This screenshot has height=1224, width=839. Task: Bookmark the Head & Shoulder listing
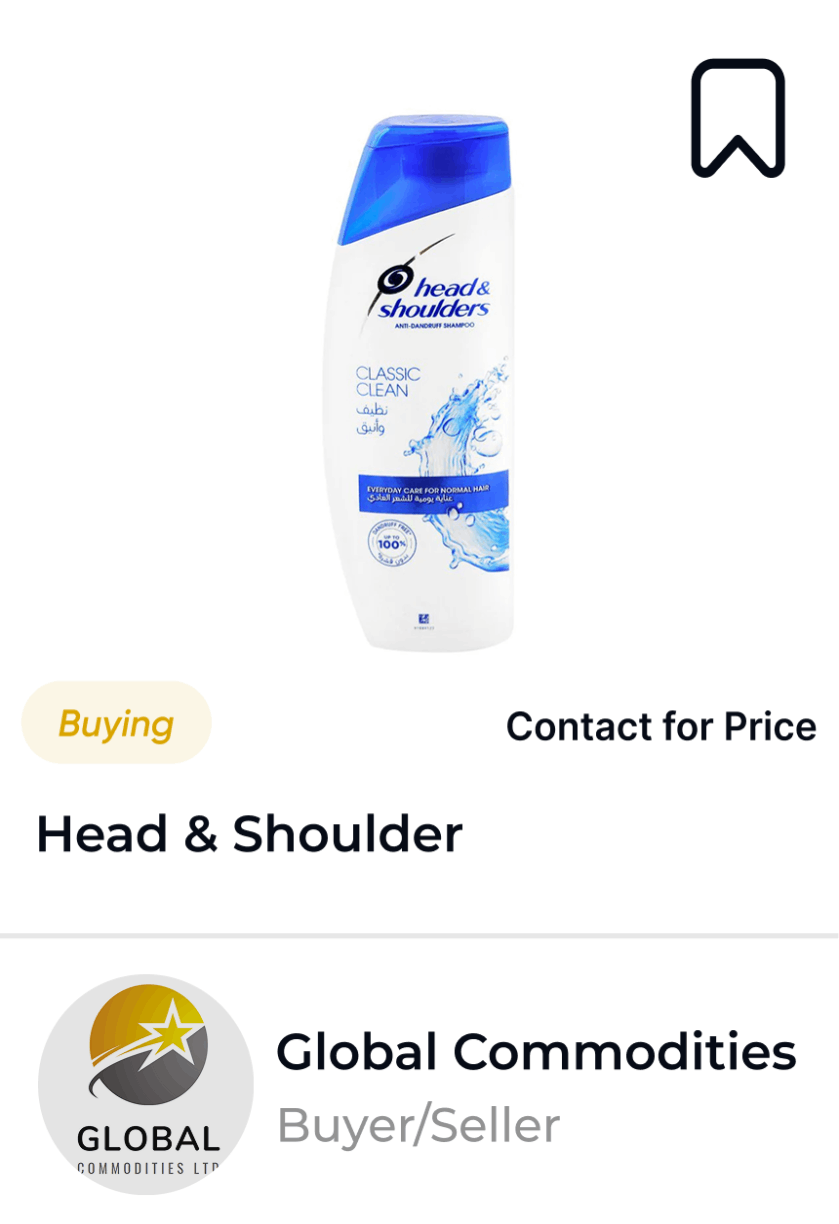(737, 118)
